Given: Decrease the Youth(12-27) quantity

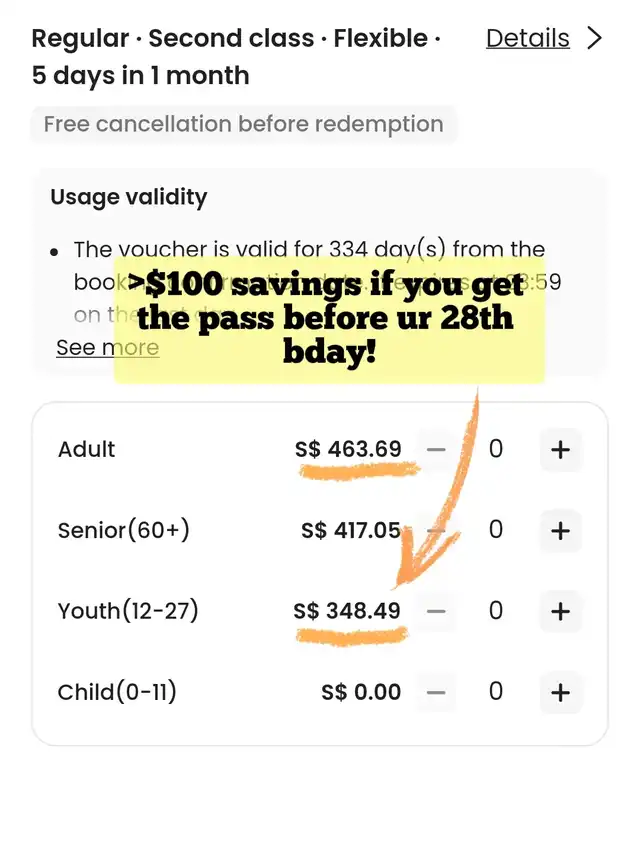Looking at the screenshot, I should pyautogui.click(x=436, y=611).
